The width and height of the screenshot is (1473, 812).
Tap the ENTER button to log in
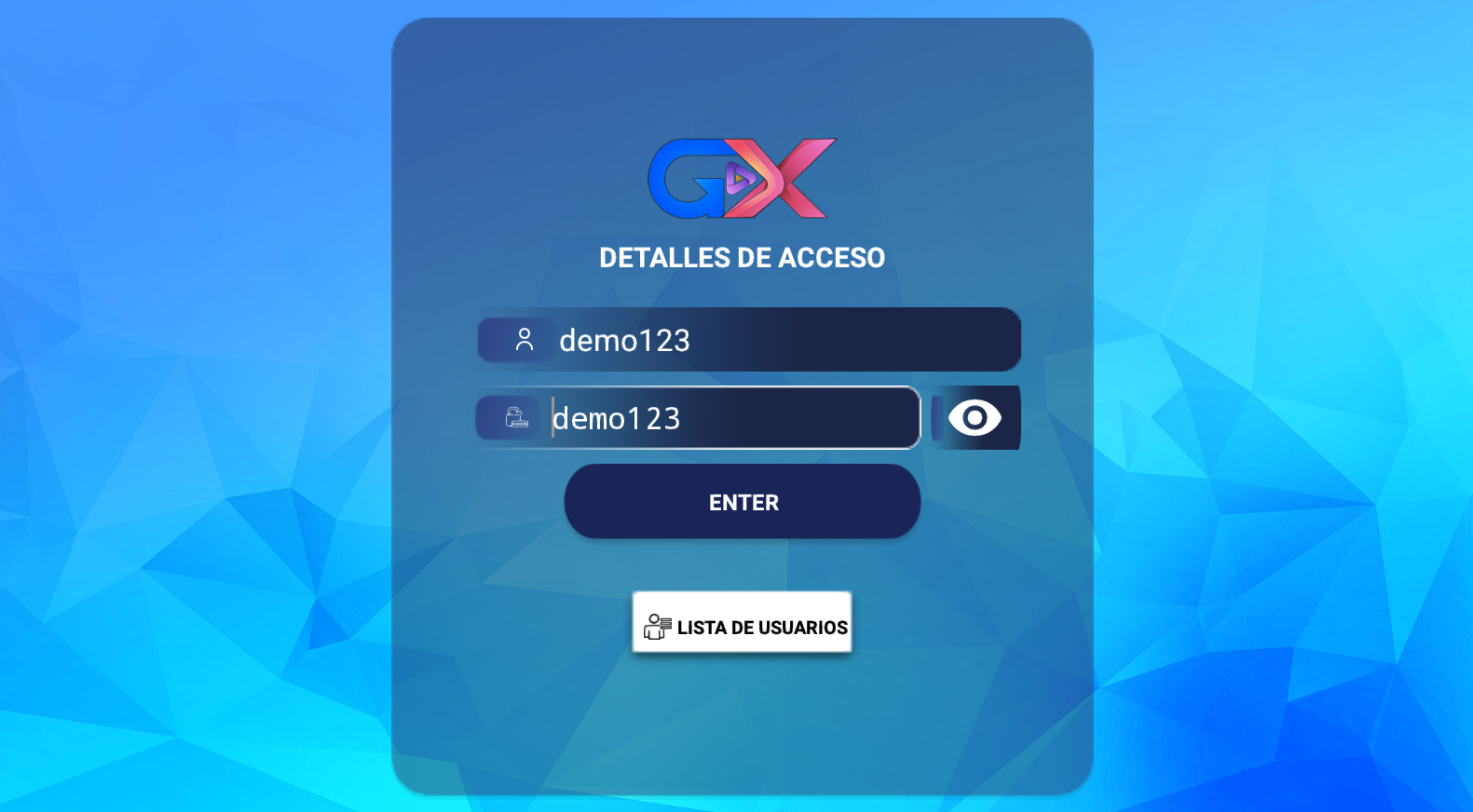coord(743,502)
